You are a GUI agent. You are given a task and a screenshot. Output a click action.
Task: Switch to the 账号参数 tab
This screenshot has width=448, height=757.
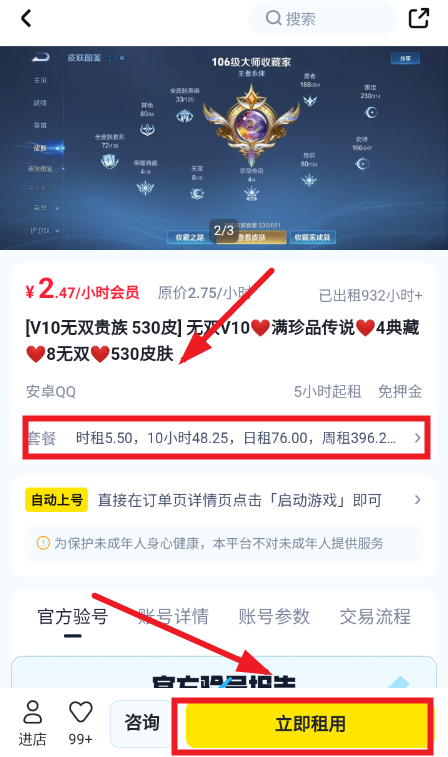[274, 617]
